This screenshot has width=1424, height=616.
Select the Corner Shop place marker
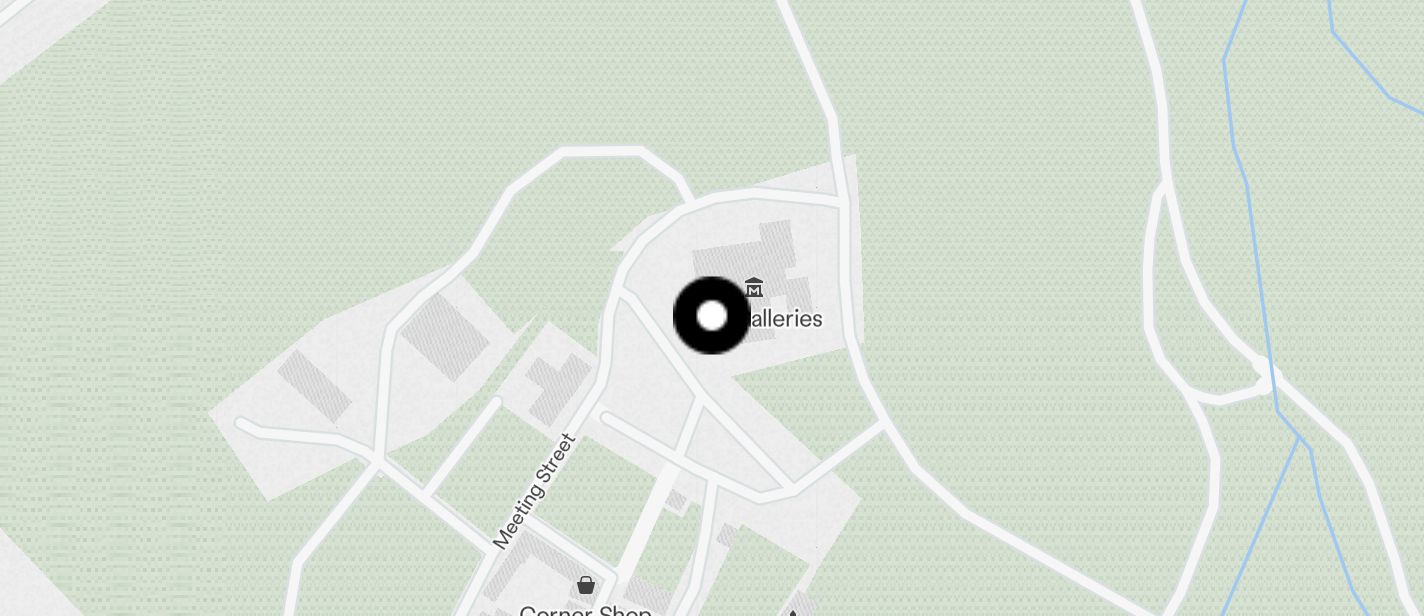click(585, 584)
